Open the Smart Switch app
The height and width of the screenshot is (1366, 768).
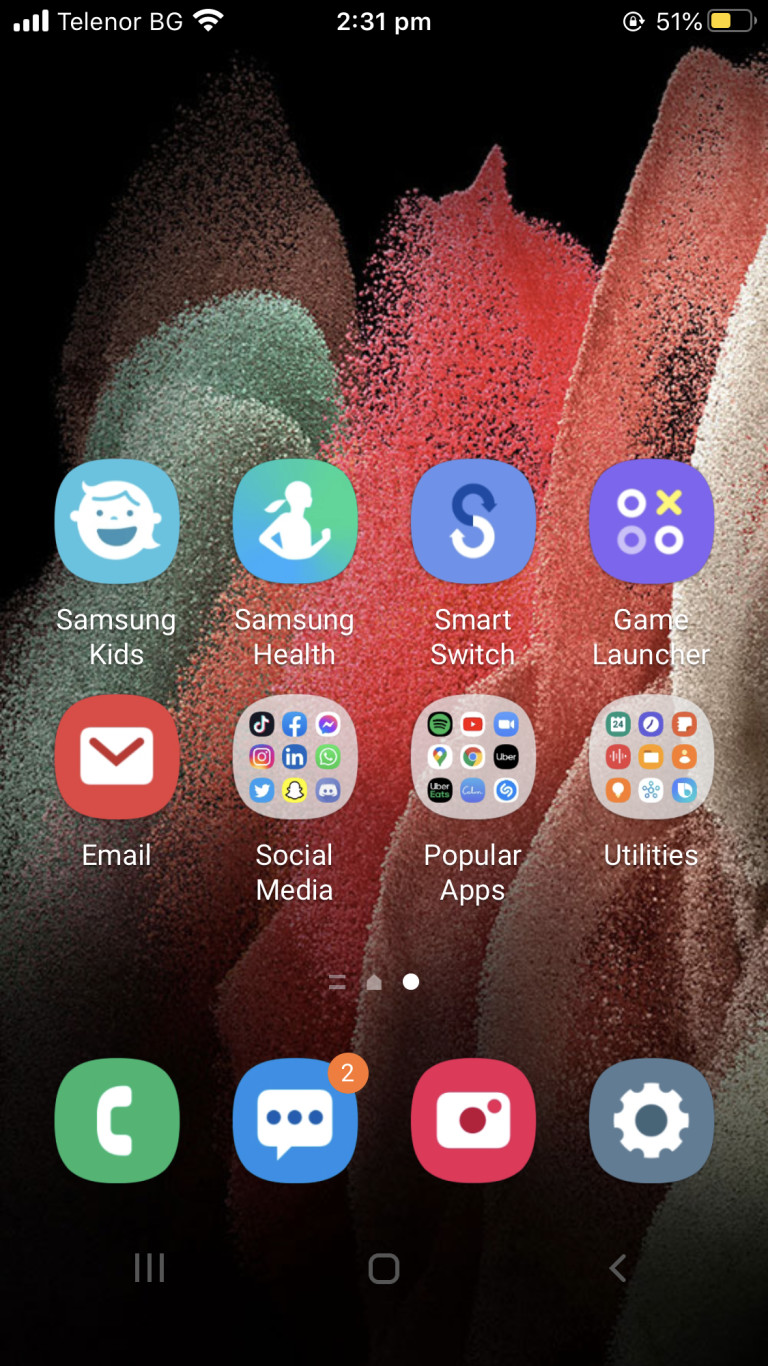[x=473, y=522]
